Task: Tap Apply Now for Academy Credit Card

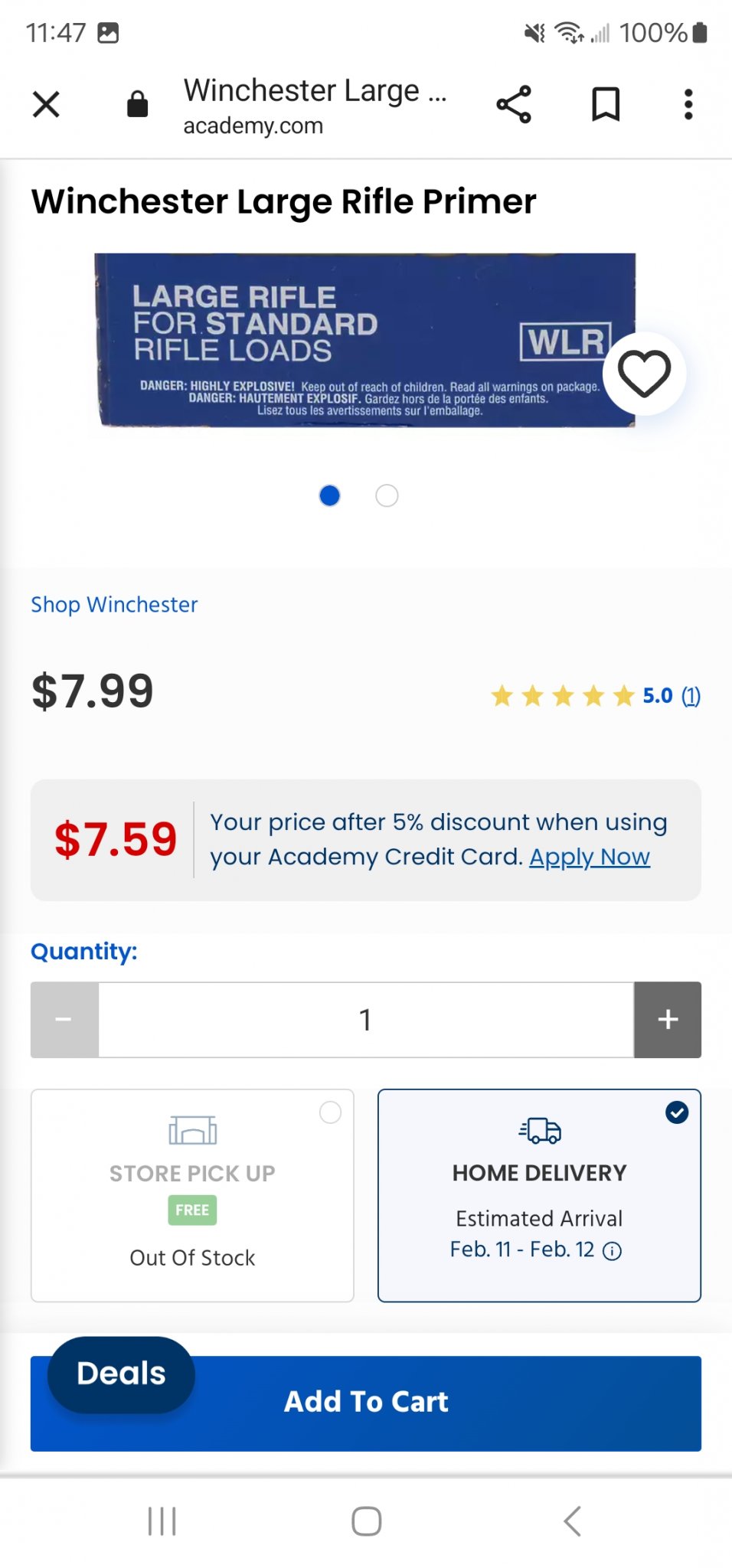Action: click(x=590, y=857)
